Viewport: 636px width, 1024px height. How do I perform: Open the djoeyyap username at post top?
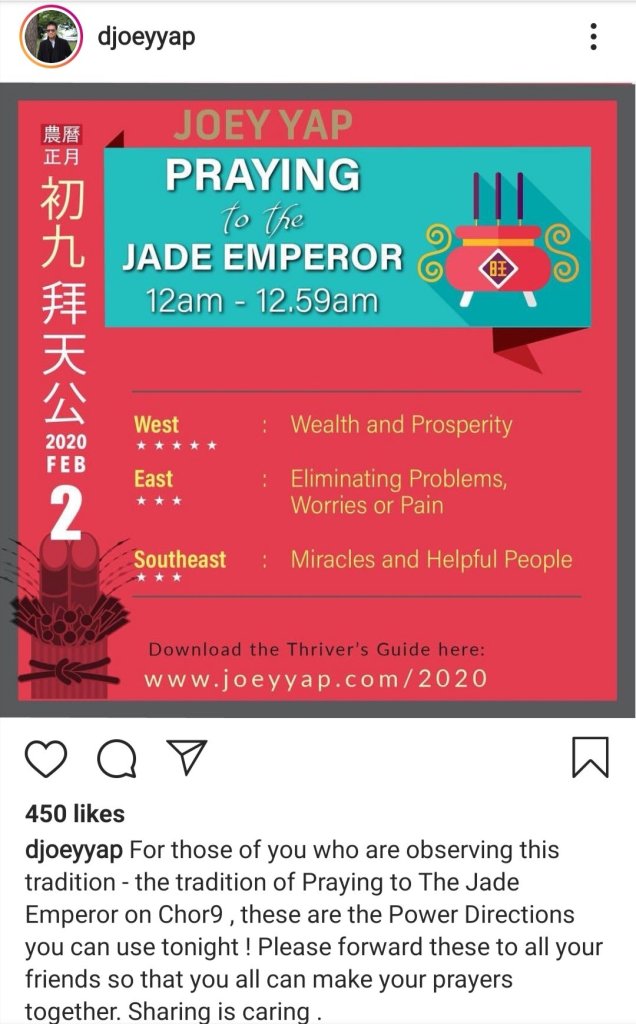[146, 38]
